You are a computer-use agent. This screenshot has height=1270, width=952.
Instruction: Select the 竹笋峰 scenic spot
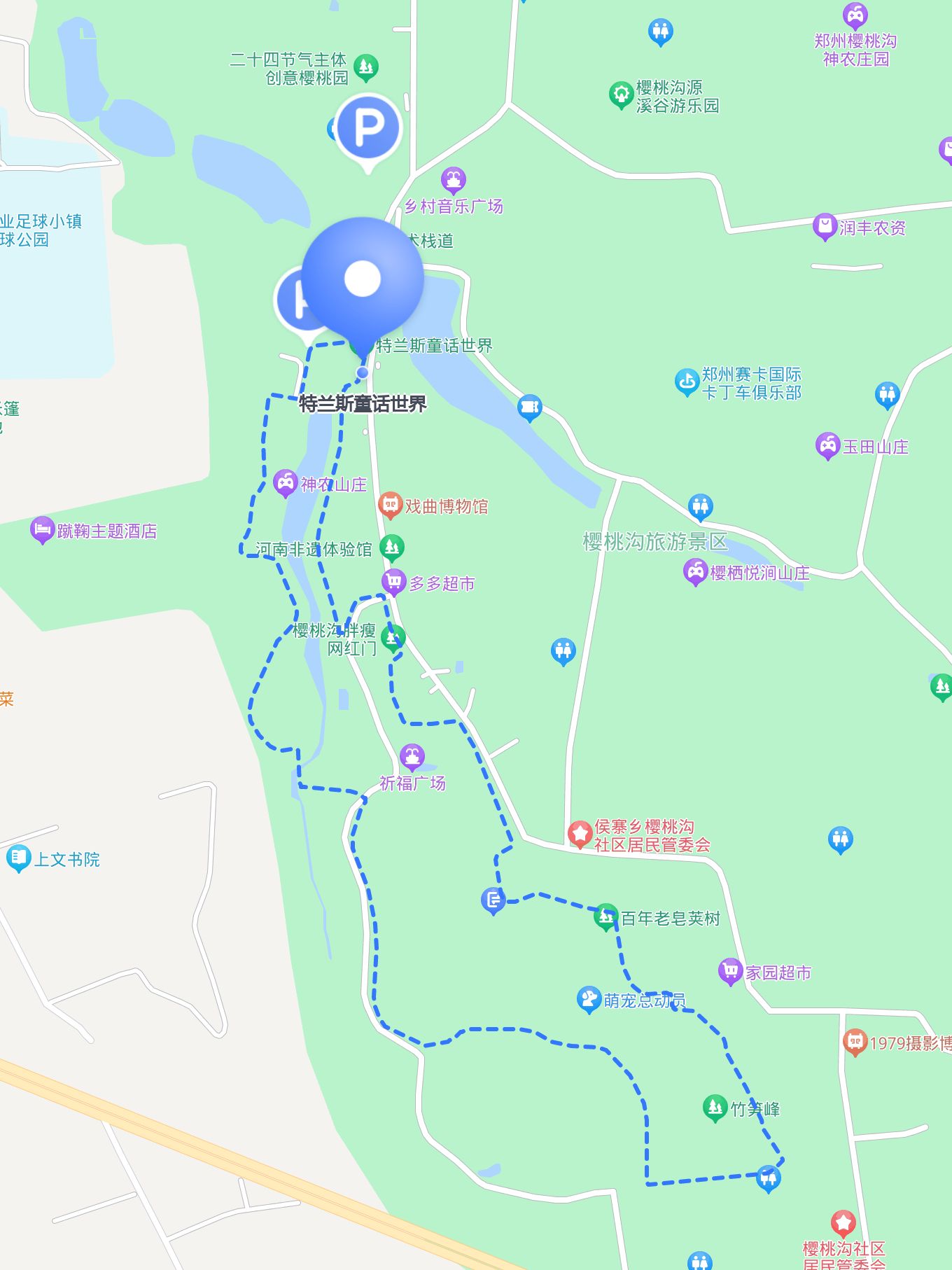coord(715,1108)
